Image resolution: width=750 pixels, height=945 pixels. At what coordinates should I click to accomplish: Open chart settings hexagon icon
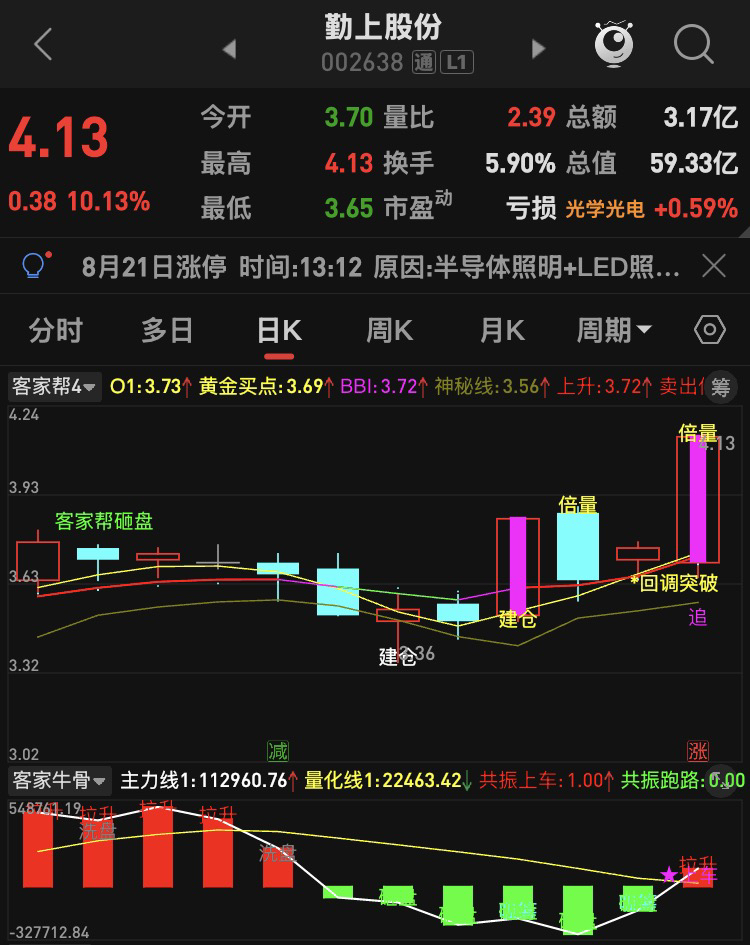(710, 330)
